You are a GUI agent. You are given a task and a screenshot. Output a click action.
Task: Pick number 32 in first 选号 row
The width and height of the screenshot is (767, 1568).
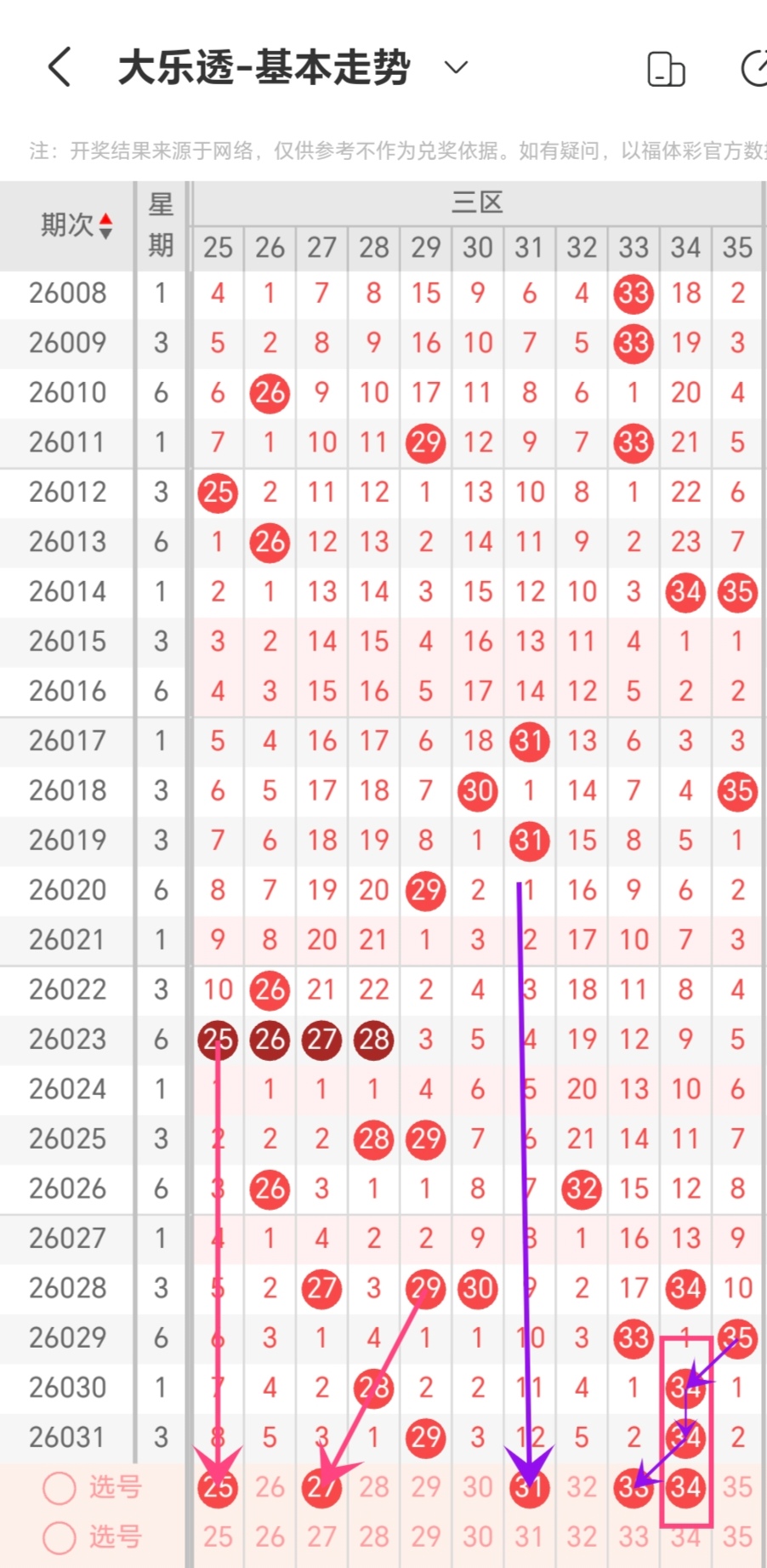click(582, 1487)
